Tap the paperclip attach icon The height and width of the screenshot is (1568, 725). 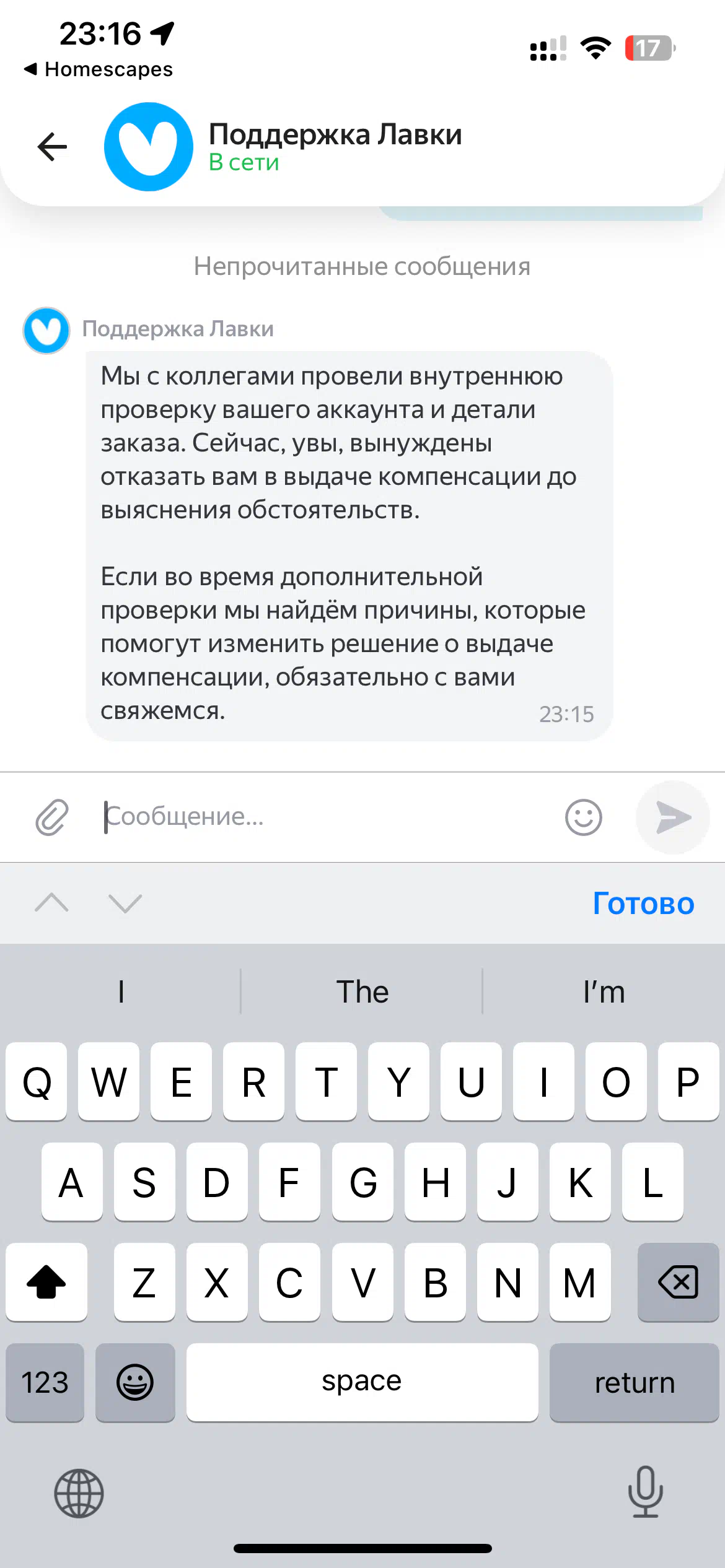click(51, 817)
